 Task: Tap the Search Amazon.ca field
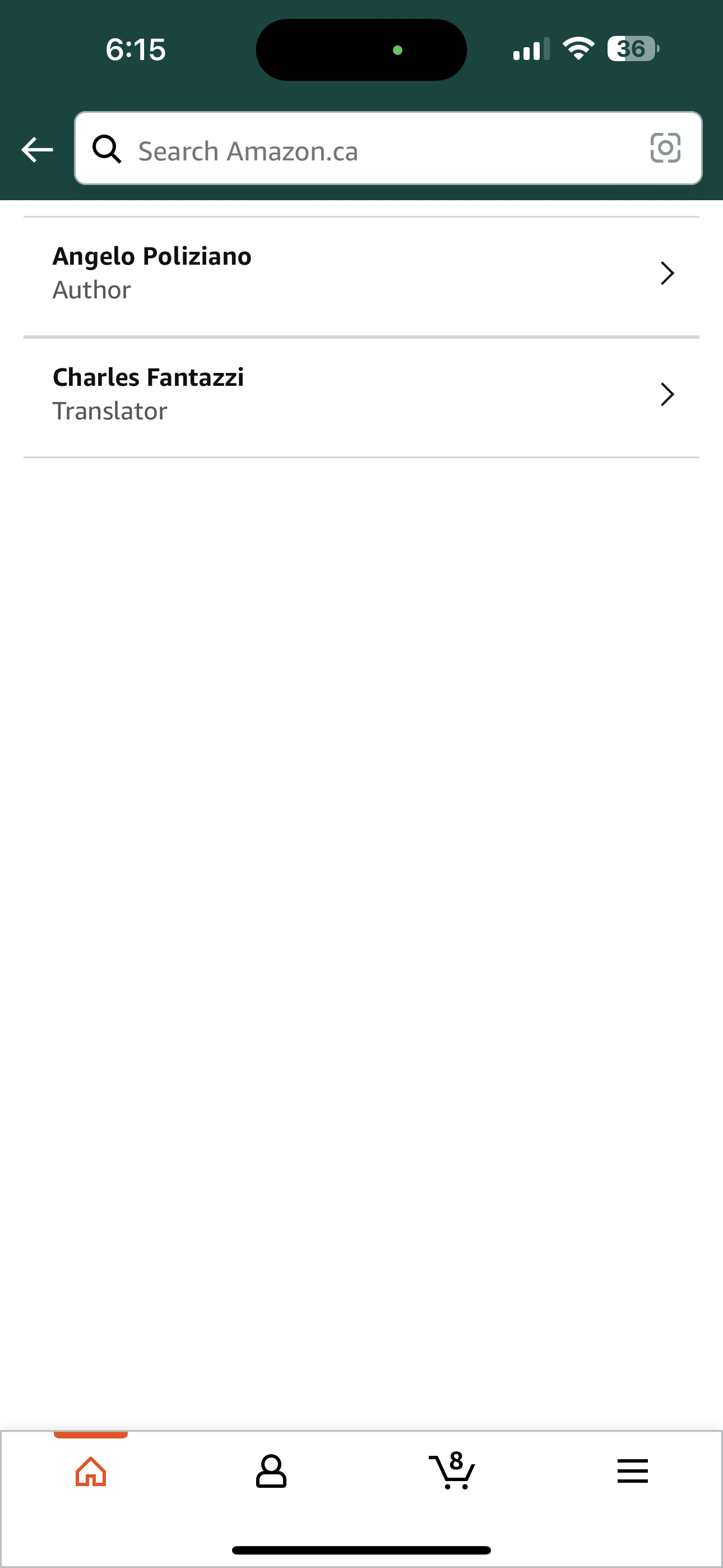(388, 148)
